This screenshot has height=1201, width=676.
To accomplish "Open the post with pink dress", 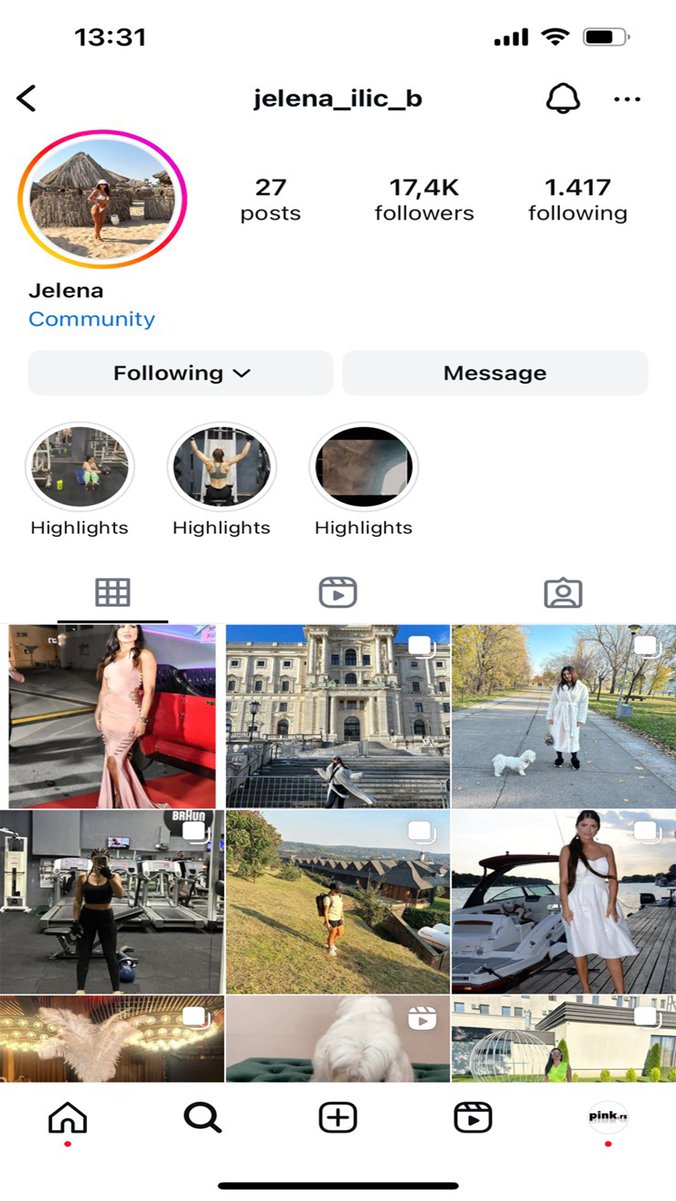I will click(x=112, y=716).
